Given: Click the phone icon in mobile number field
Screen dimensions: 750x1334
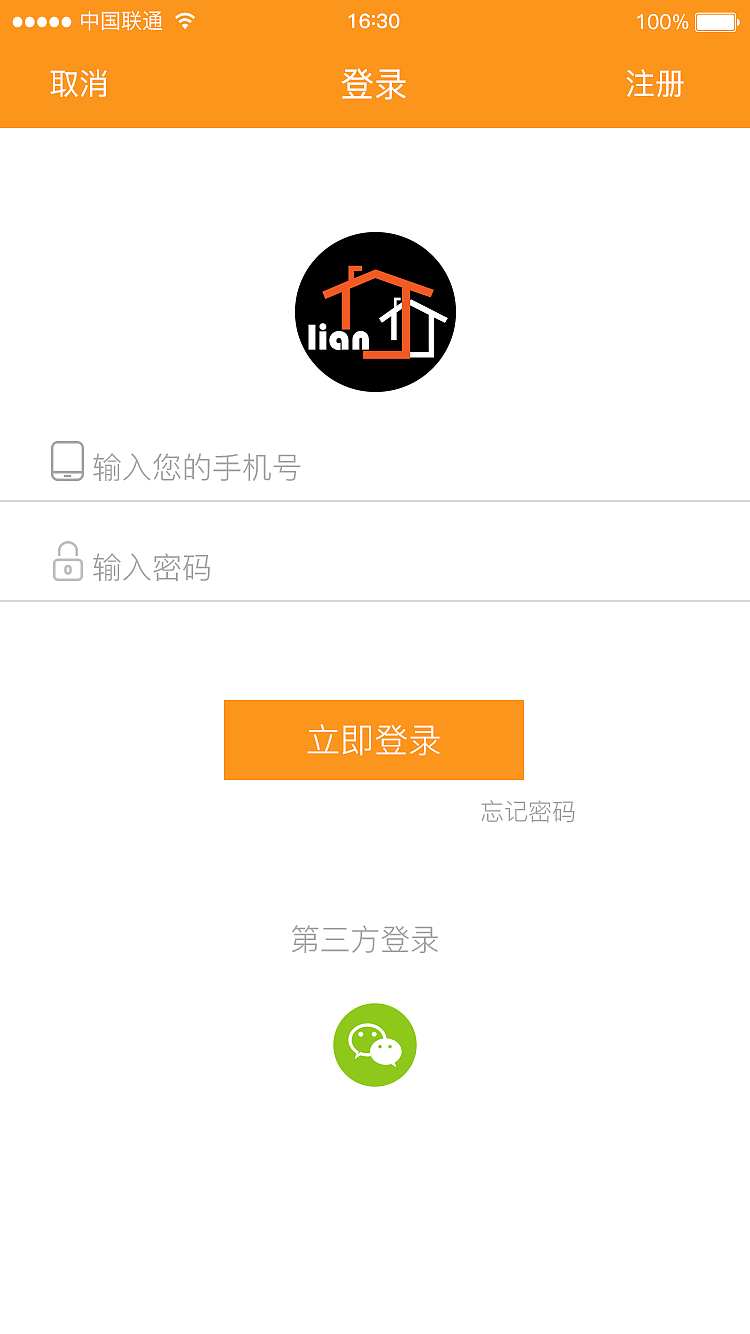Looking at the screenshot, I should tap(67, 462).
